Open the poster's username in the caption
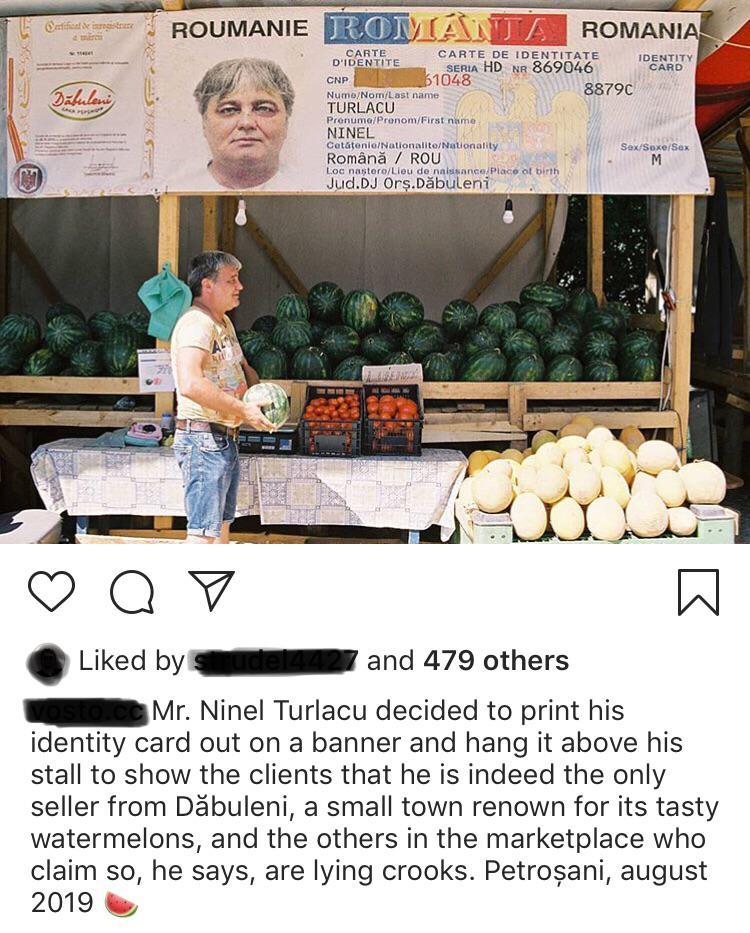Image resolution: width=750 pixels, height=933 pixels. click(x=88, y=712)
